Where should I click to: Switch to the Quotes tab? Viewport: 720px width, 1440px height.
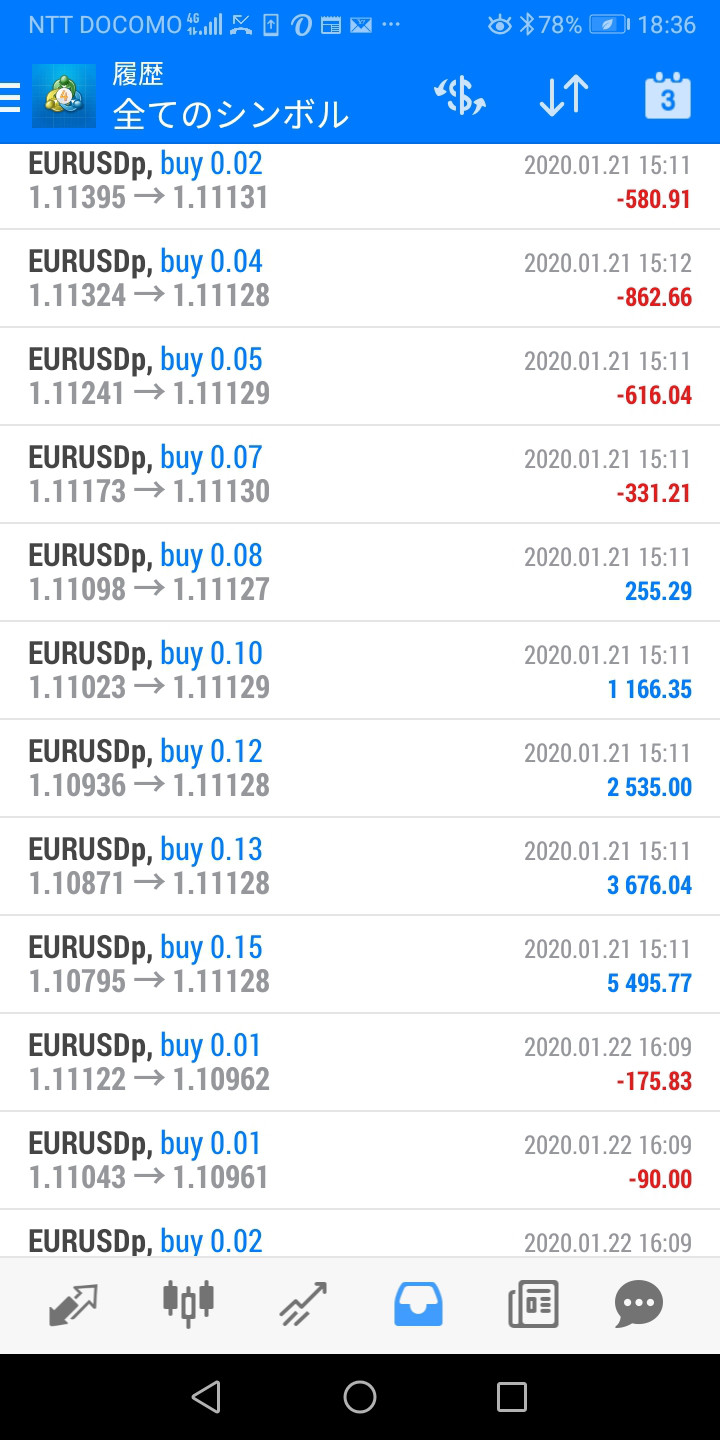(x=74, y=1304)
